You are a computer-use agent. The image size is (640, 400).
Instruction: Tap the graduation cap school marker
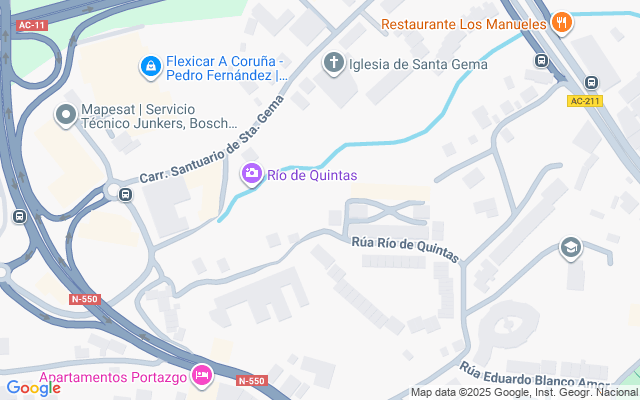tap(571, 247)
